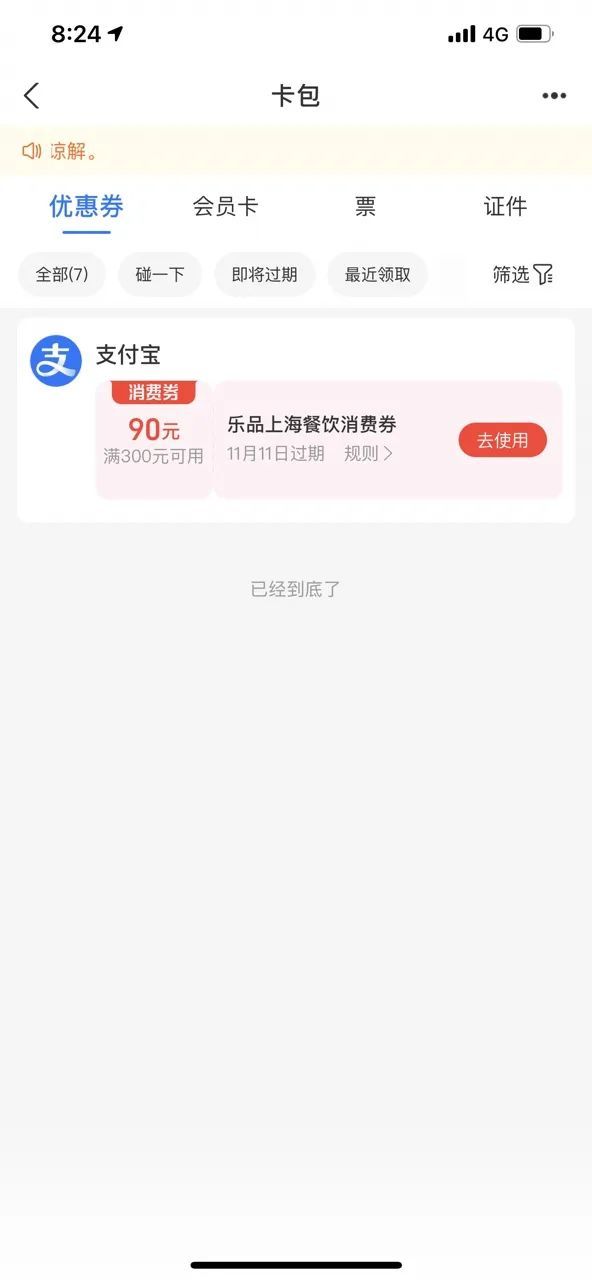Open the three-dot overflow menu
The height and width of the screenshot is (1280, 592).
click(554, 96)
